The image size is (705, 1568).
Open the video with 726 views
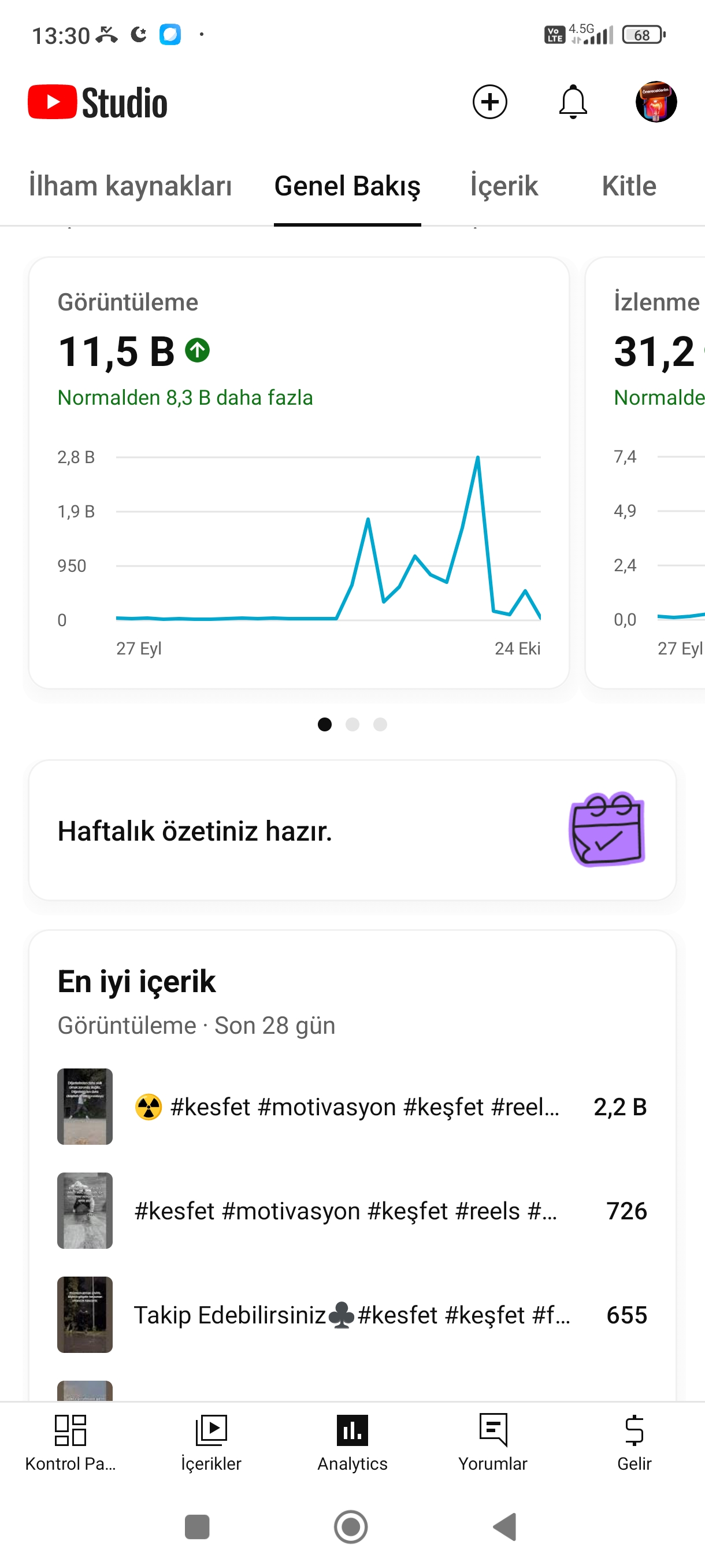352,1210
